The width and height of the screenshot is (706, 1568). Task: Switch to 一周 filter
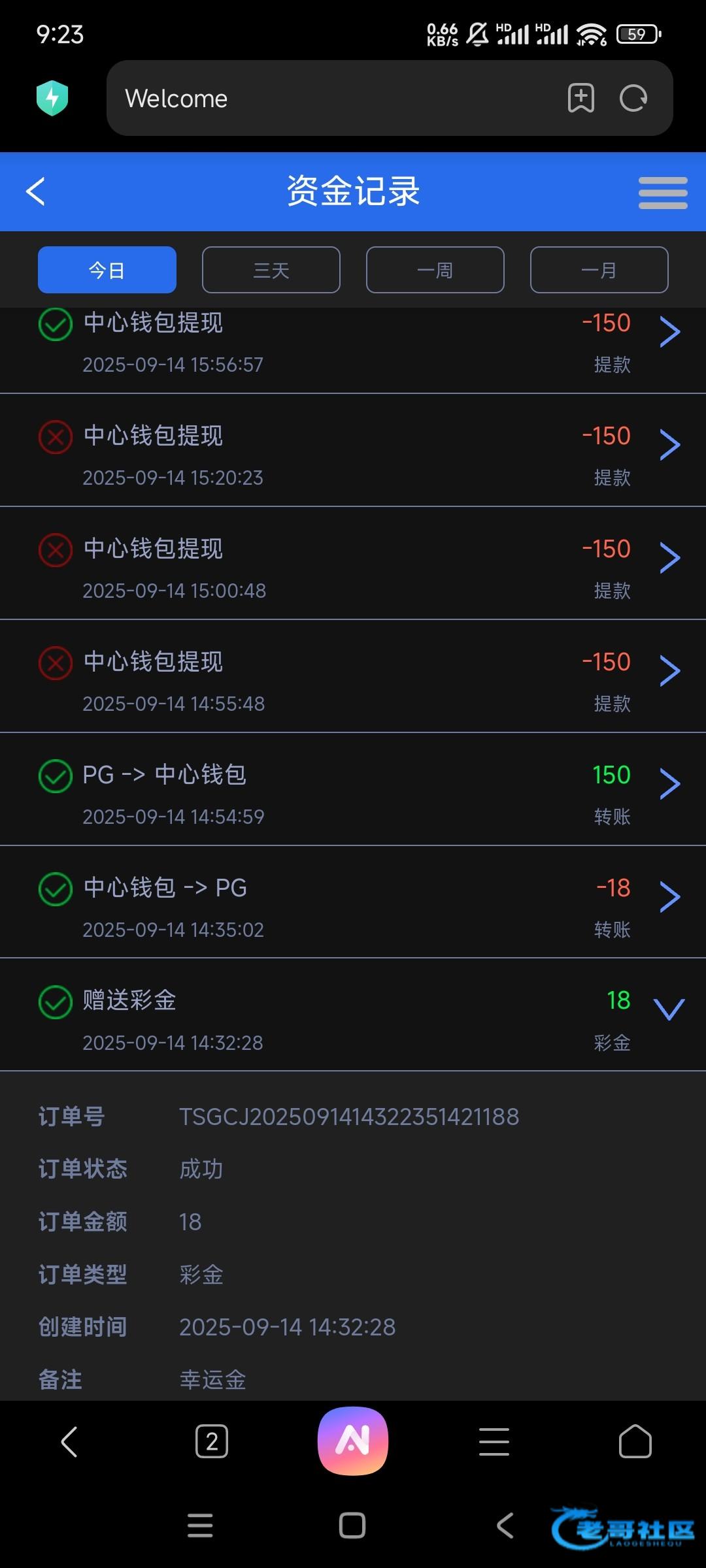click(435, 270)
